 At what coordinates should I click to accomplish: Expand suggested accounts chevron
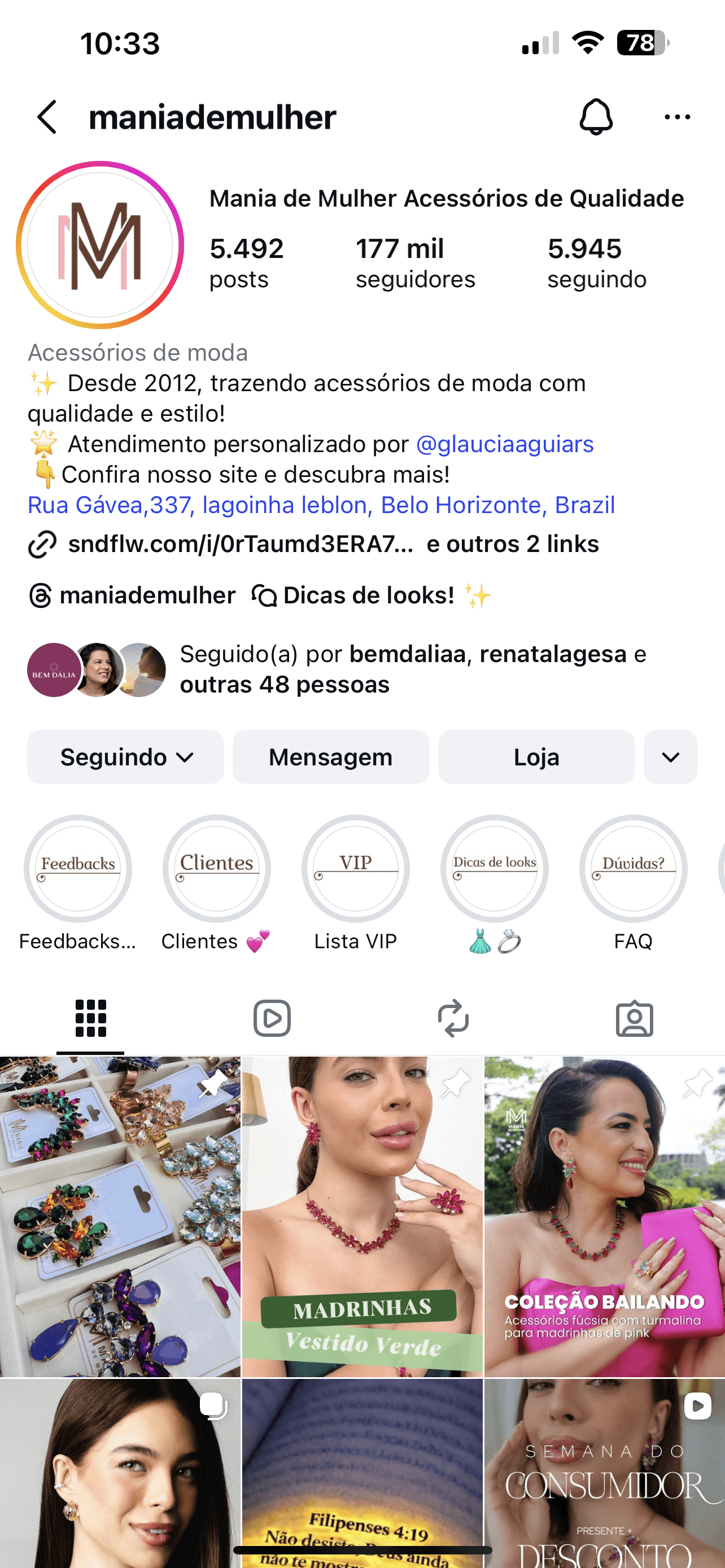pyautogui.click(x=670, y=757)
